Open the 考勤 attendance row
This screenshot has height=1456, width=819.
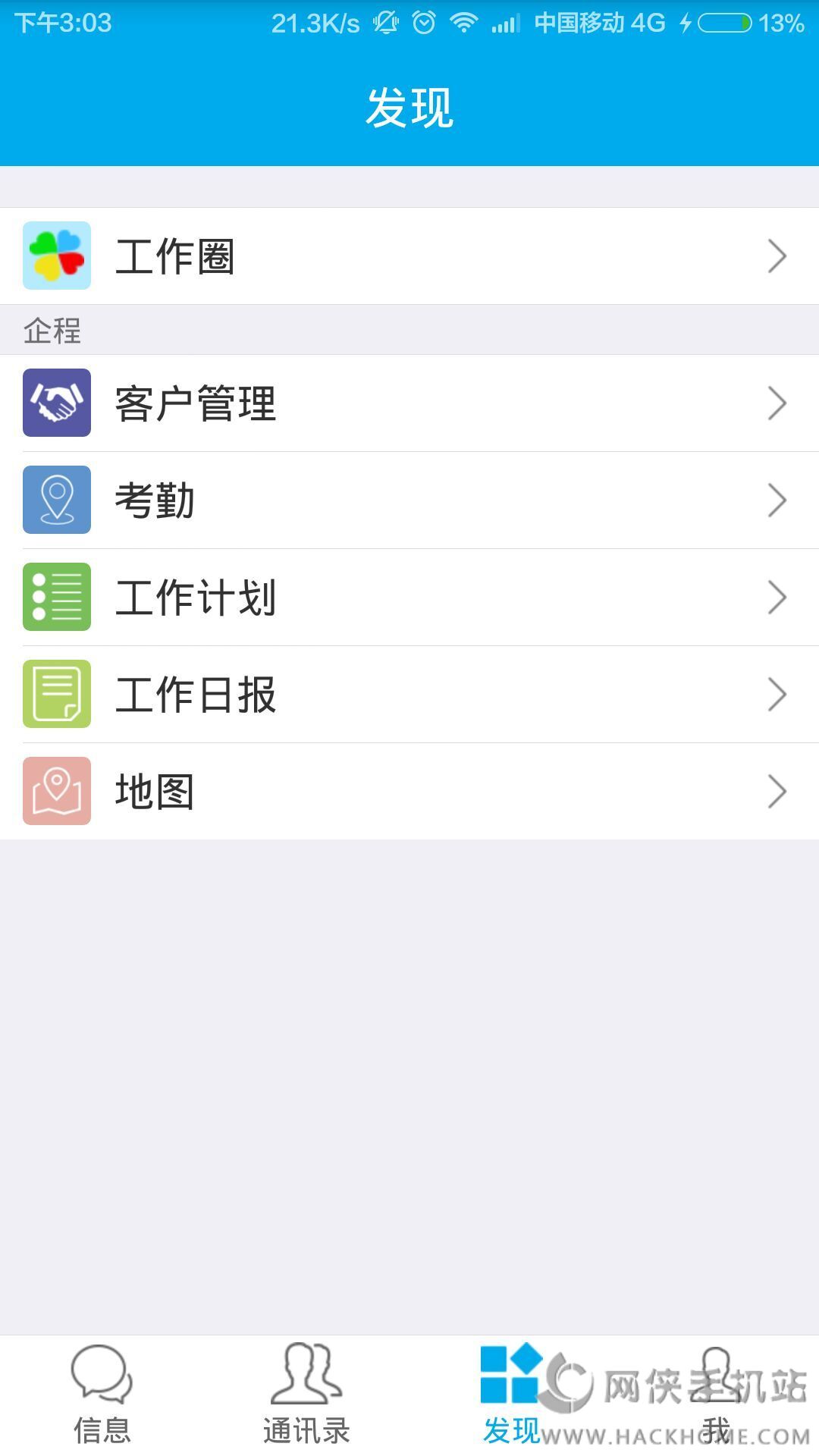tap(409, 500)
